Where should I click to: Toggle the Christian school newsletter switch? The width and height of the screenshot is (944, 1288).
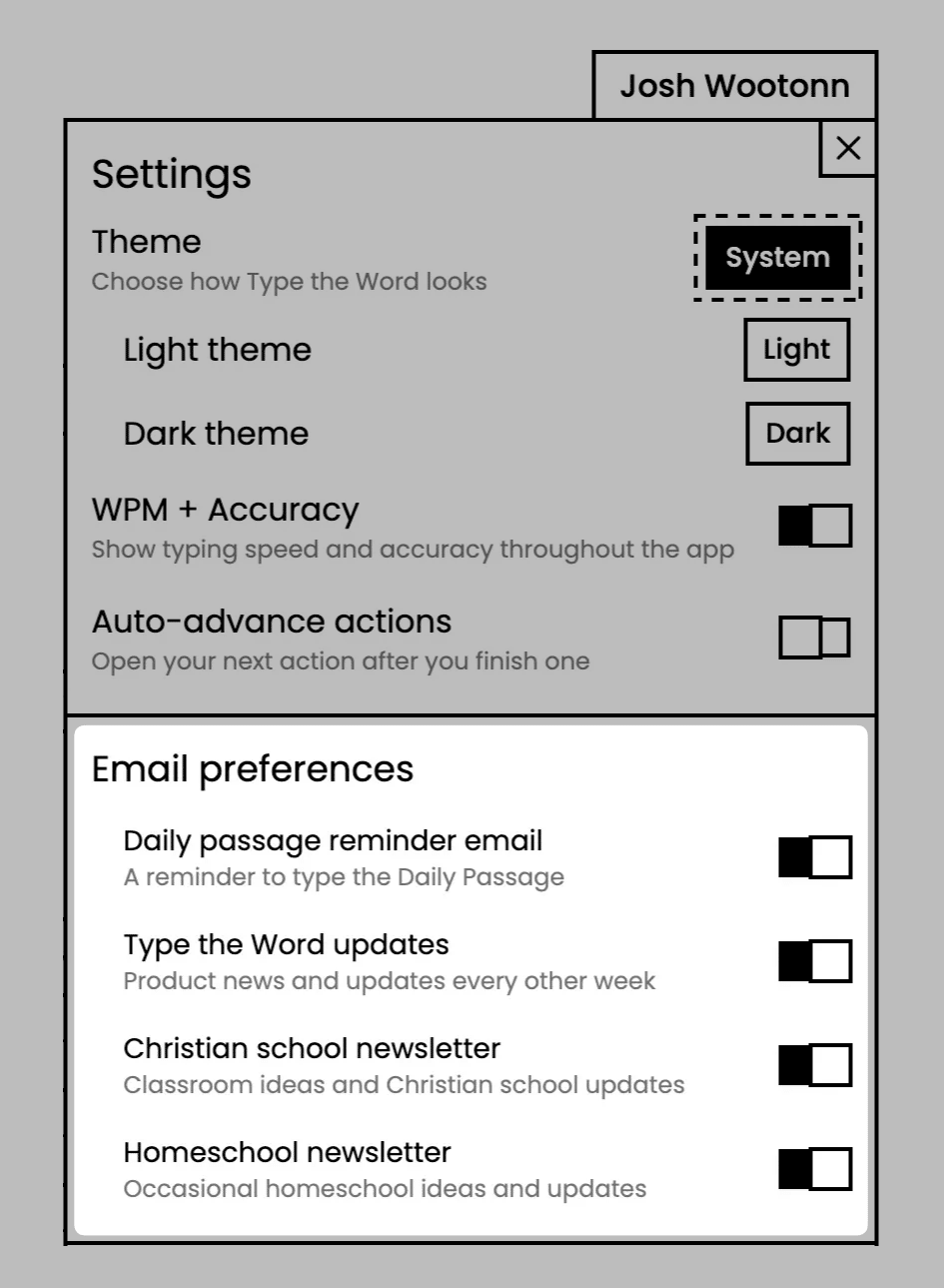click(x=815, y=1065)
